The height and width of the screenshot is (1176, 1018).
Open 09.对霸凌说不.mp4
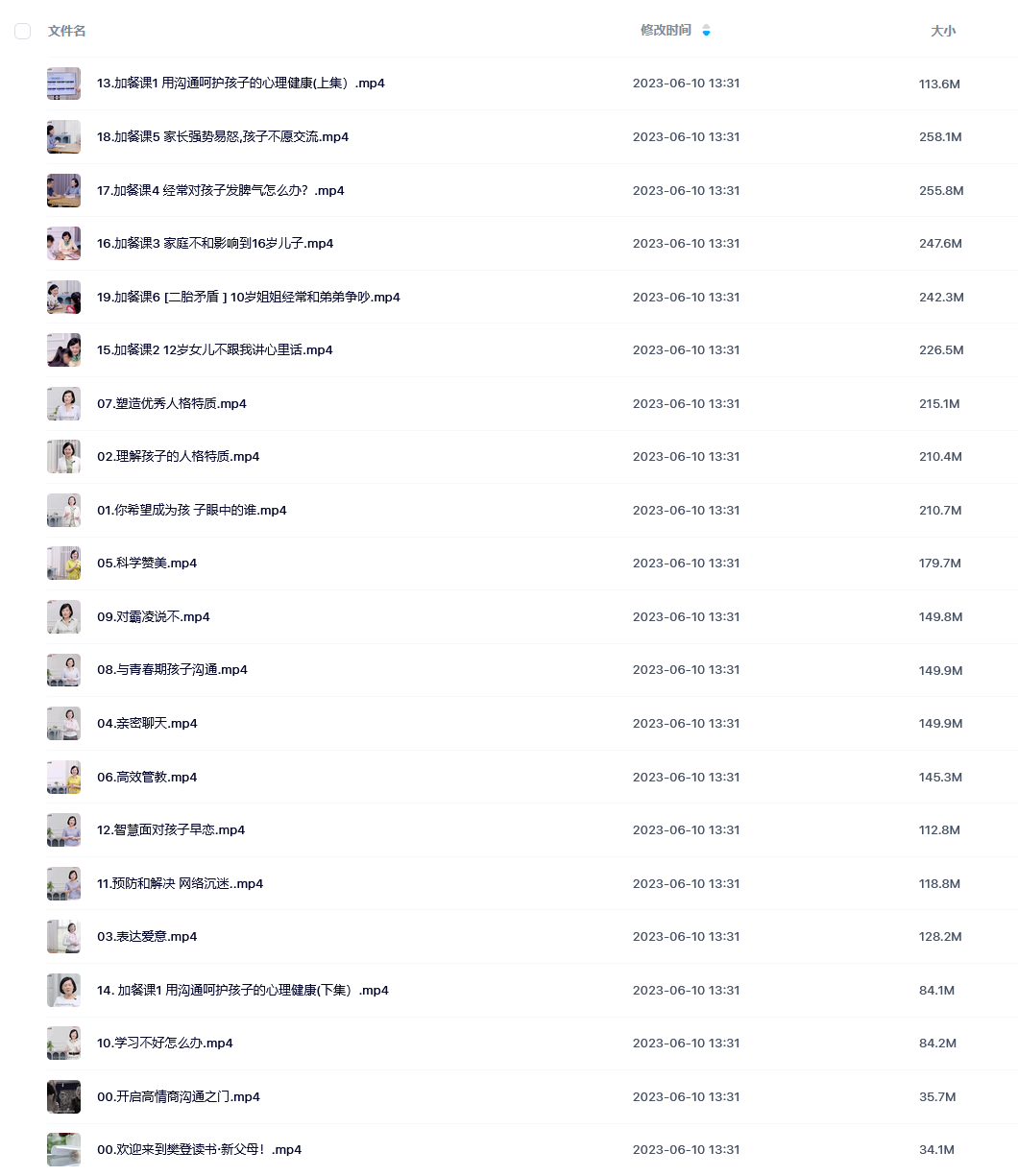click(x=153, y=617)
